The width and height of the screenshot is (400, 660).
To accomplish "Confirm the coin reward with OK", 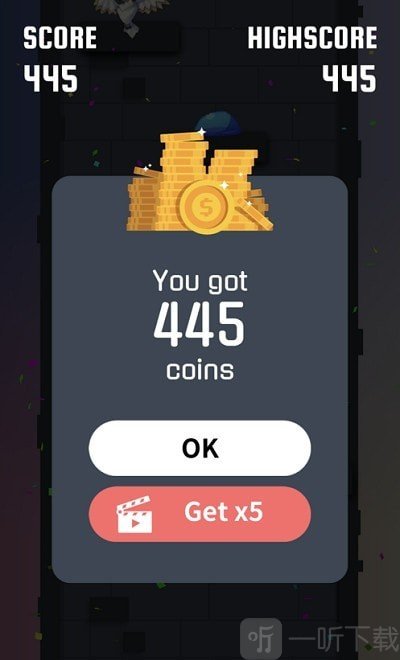I will pyautogui.click(x=200, y=448).
